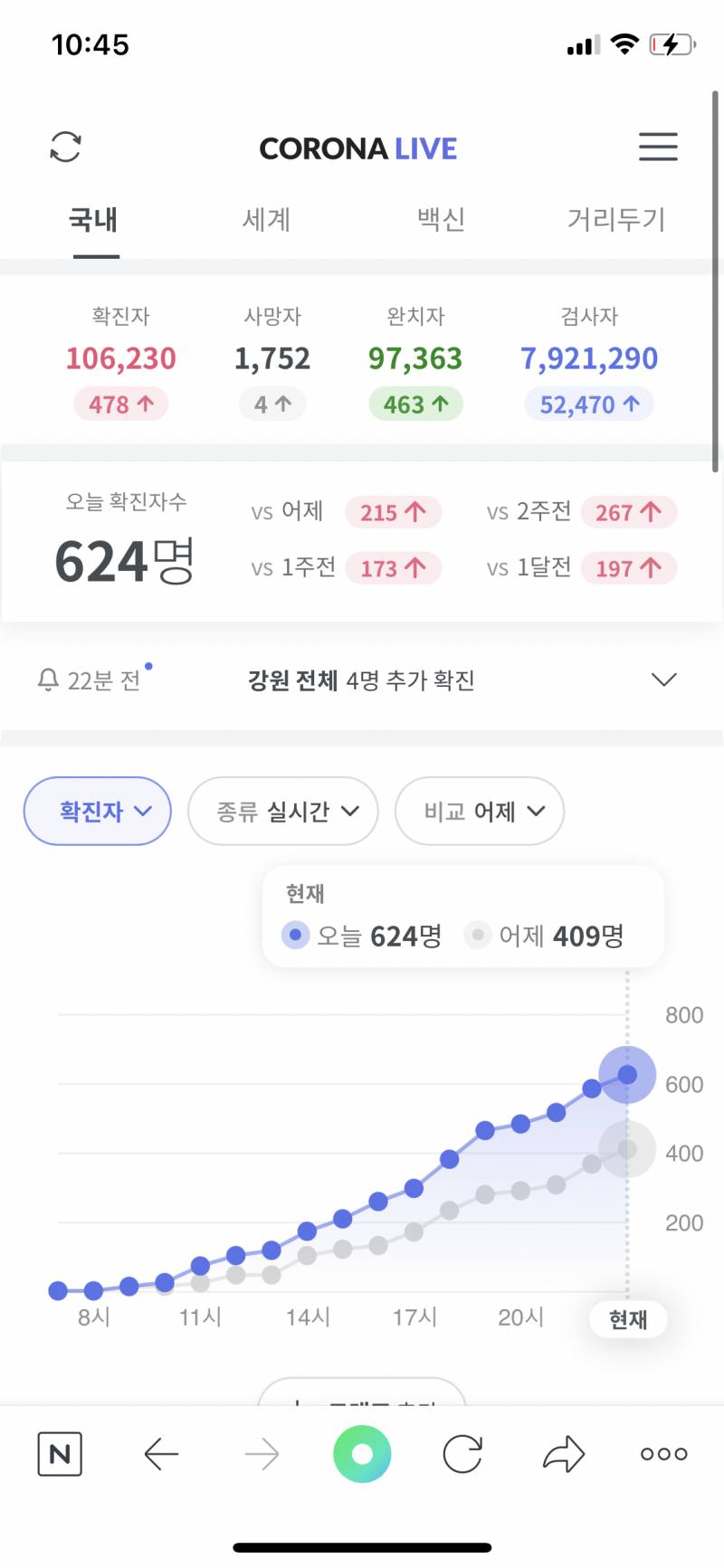
Task: Click the green home button in bottom toolbar
Action: tap(362, 1454)
